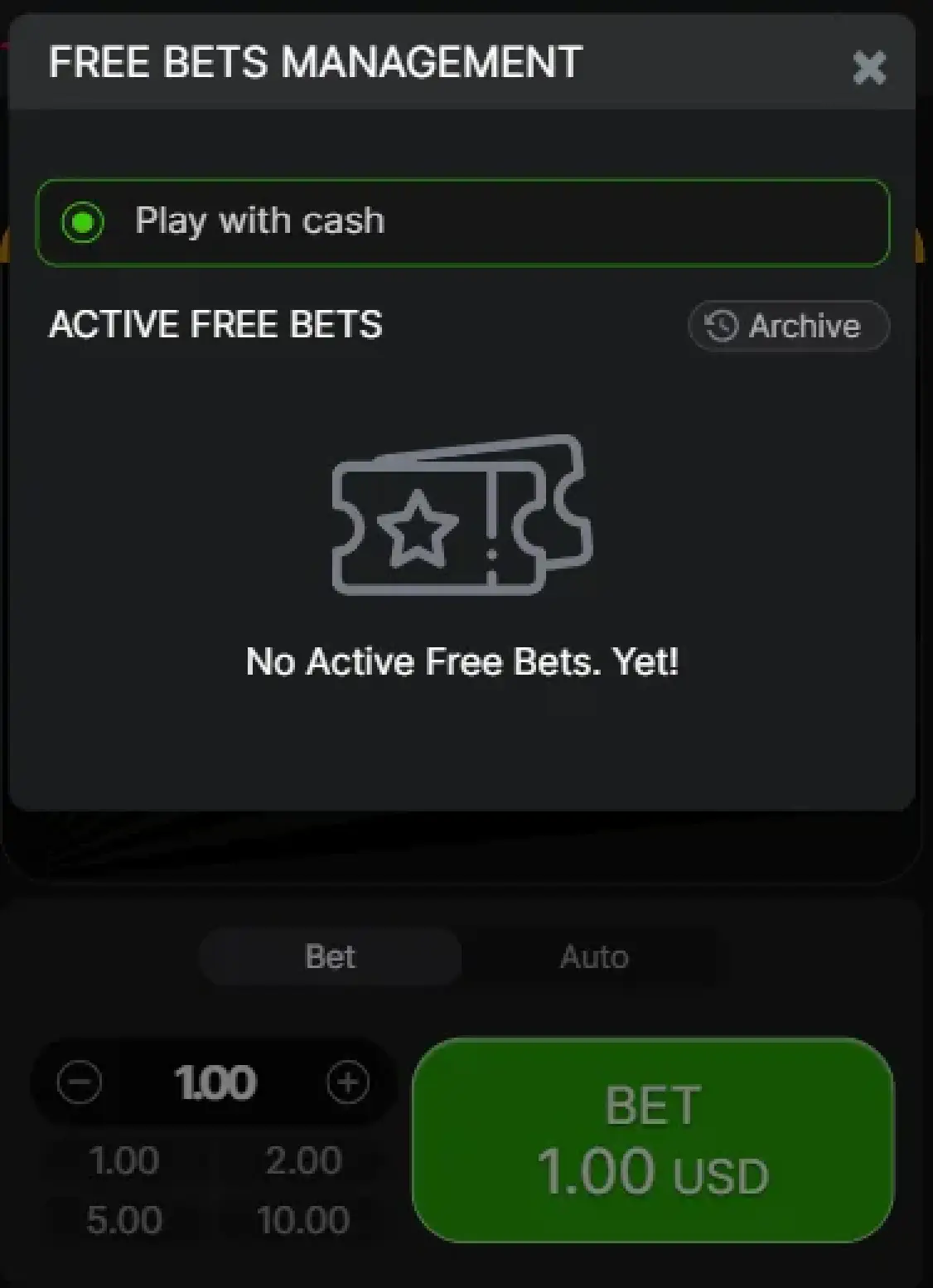Choose the 10.00 quick bet amount

click(x=303, y=1220)
